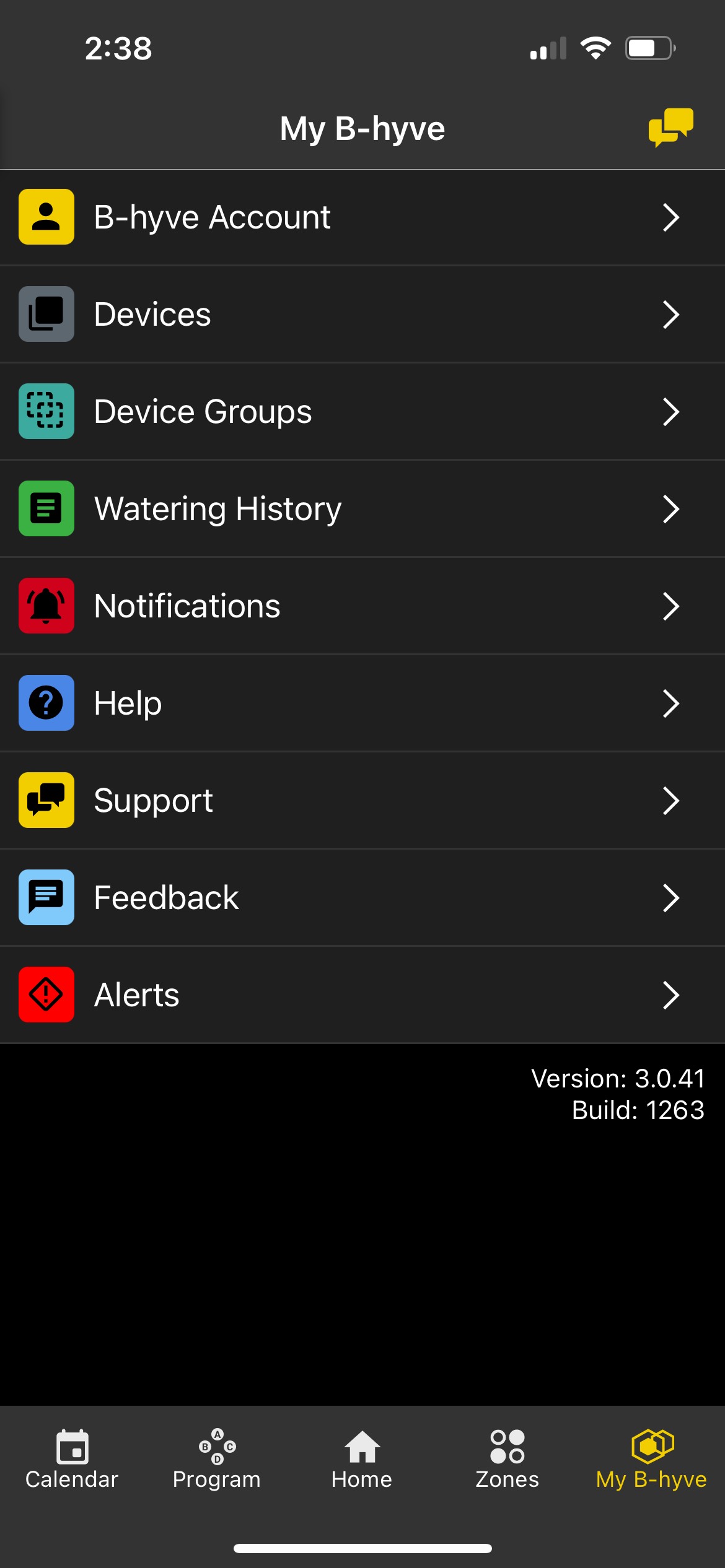The height and width of the screenshot is (1568, 725).
Task: Open B-hyve Account settings
Action: pos(362,217)
